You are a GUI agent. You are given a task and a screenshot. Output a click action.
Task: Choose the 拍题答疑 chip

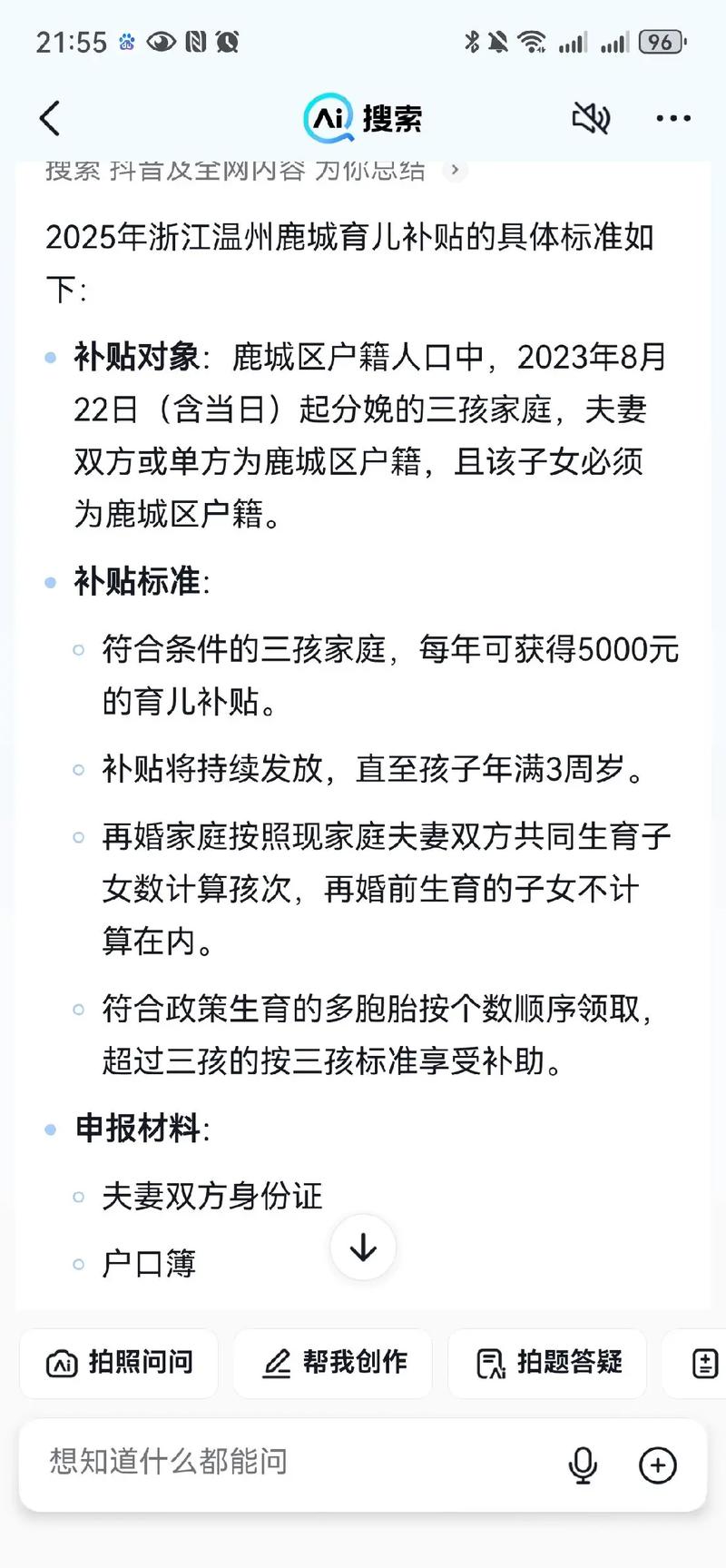(547, 1362)
